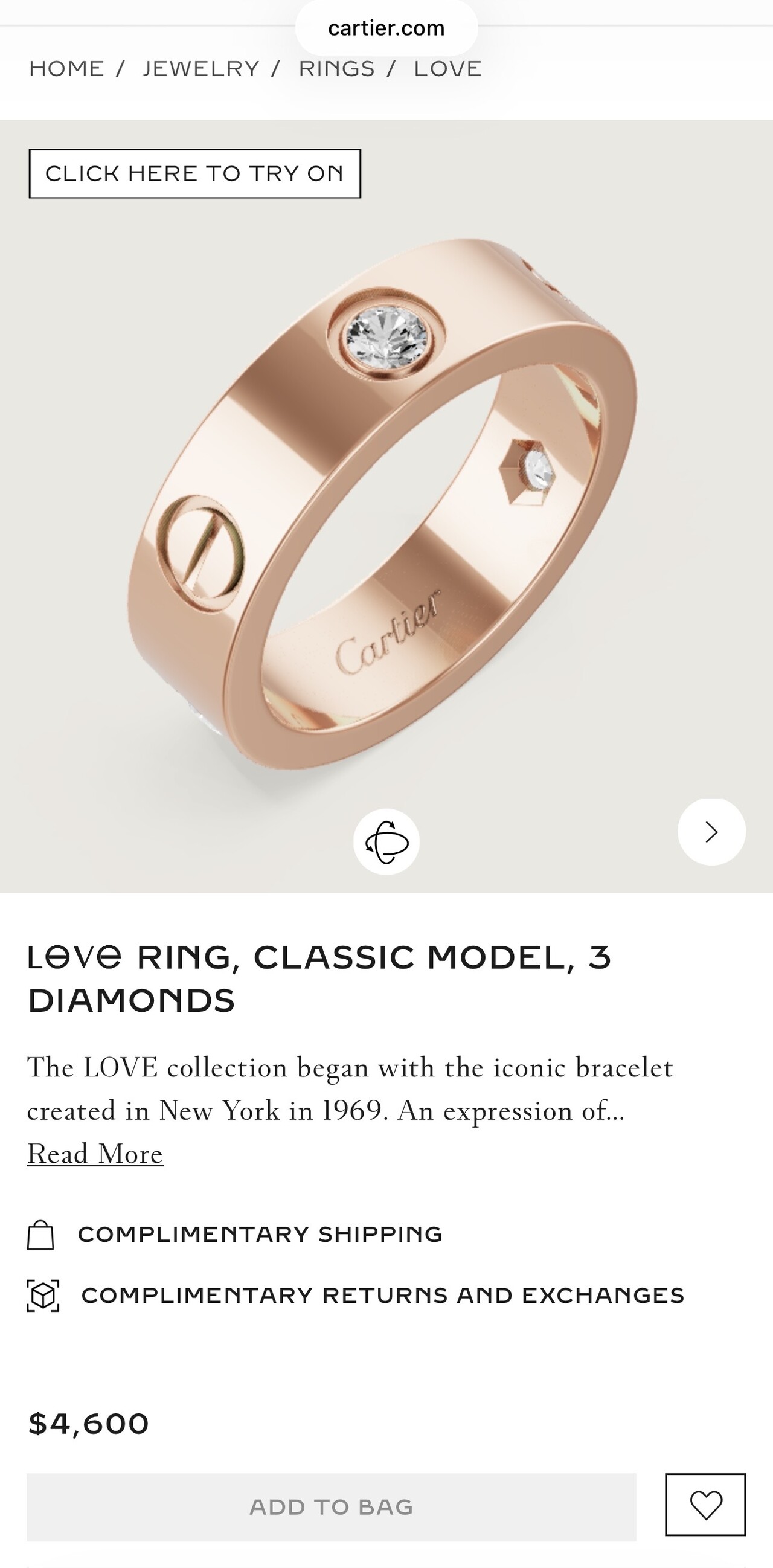Open the Jewelry breadcrumb link

(202, 69)
